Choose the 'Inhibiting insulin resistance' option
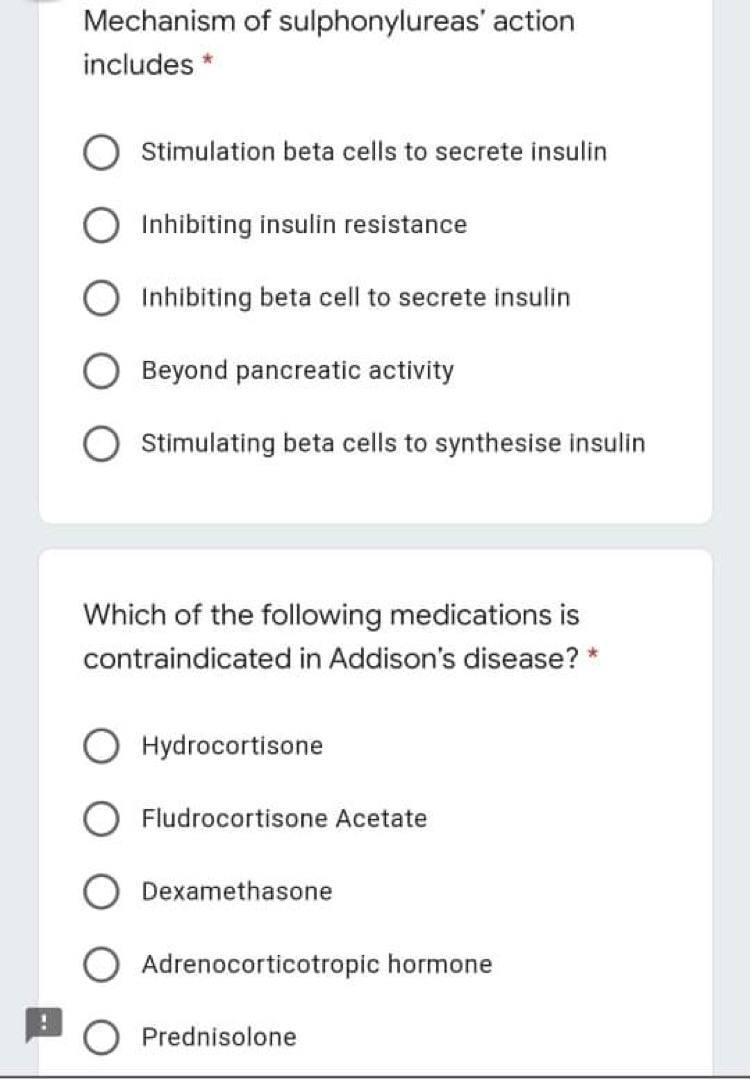The height and width of the screenshot is (1079, 751). (102, 226)
